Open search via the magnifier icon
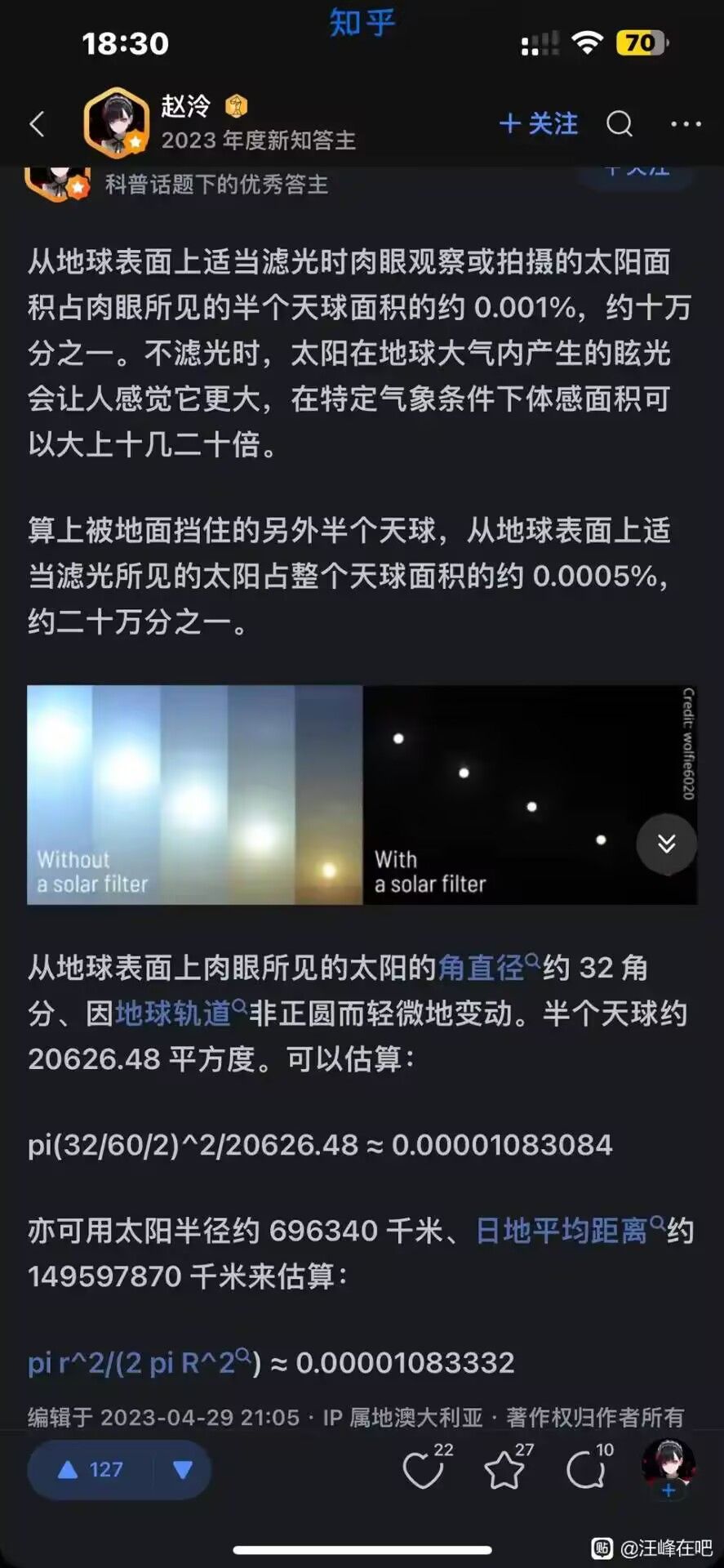Image resolution: width=724 pixels, height=1568 pixels. [x=620, y=123]
